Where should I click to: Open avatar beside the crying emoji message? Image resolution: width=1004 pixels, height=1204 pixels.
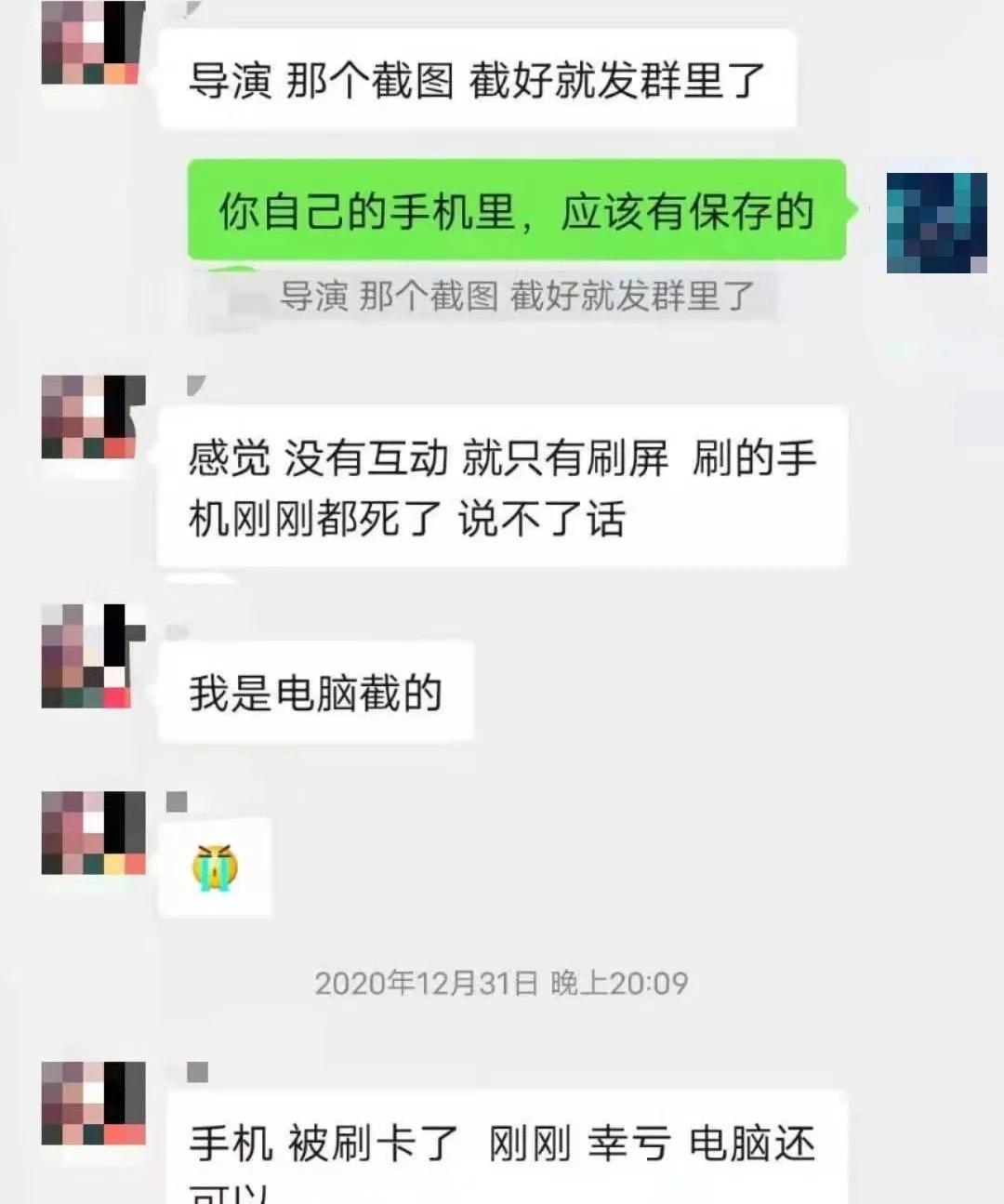(93, 833)
